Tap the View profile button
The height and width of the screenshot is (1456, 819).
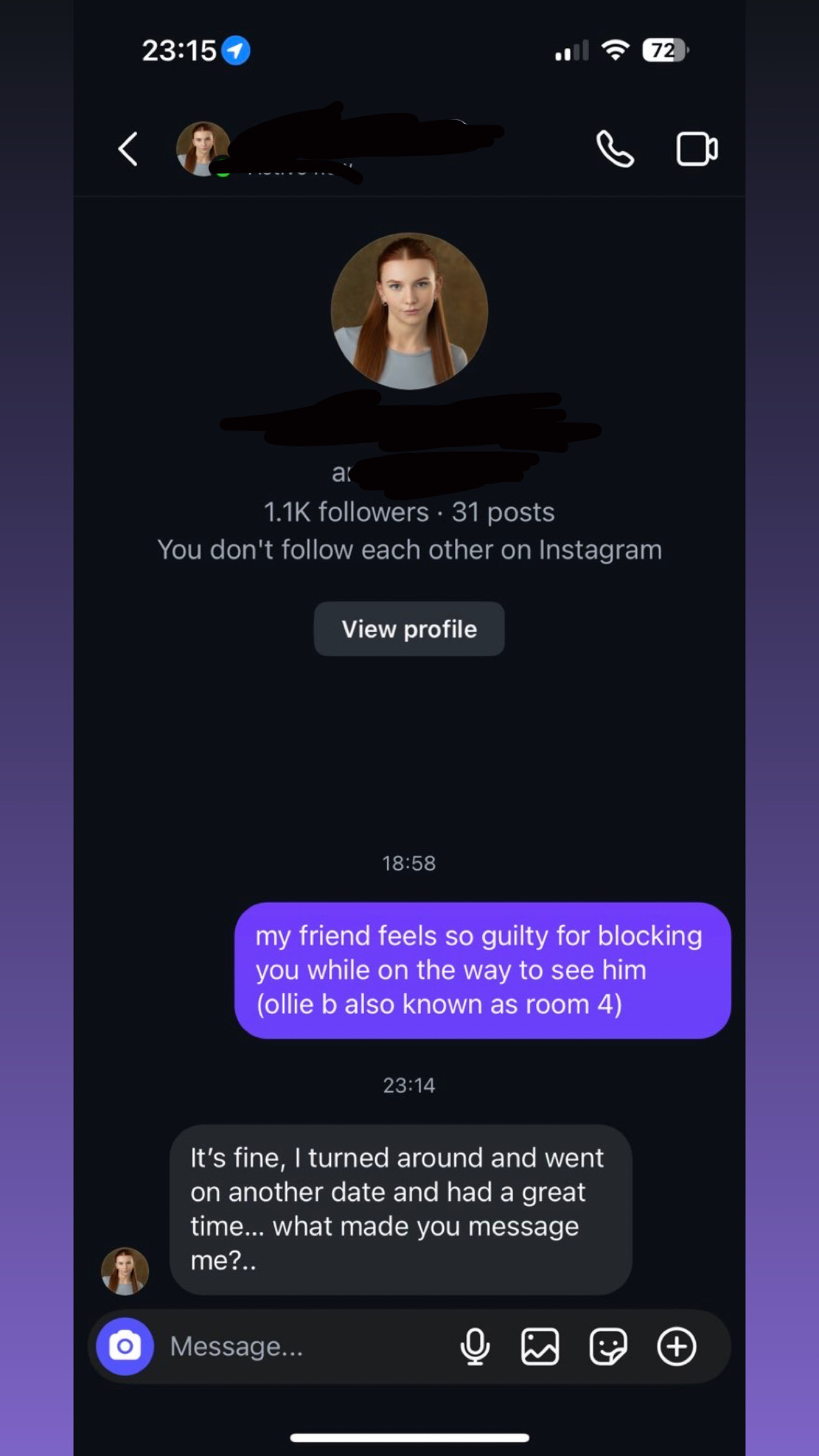[x=409, y=628]
